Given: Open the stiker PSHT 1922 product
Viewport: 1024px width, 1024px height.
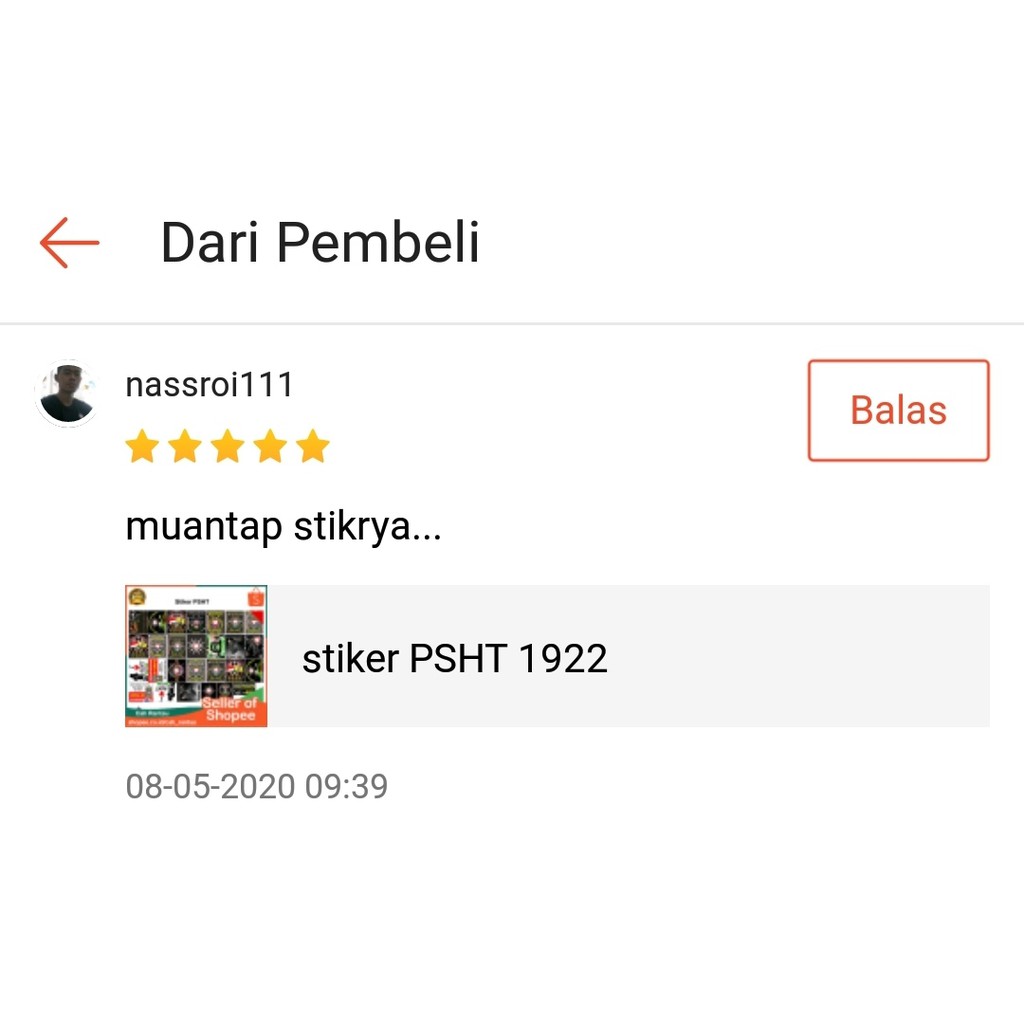Looking at the screenshot, I should coord(556,656).
